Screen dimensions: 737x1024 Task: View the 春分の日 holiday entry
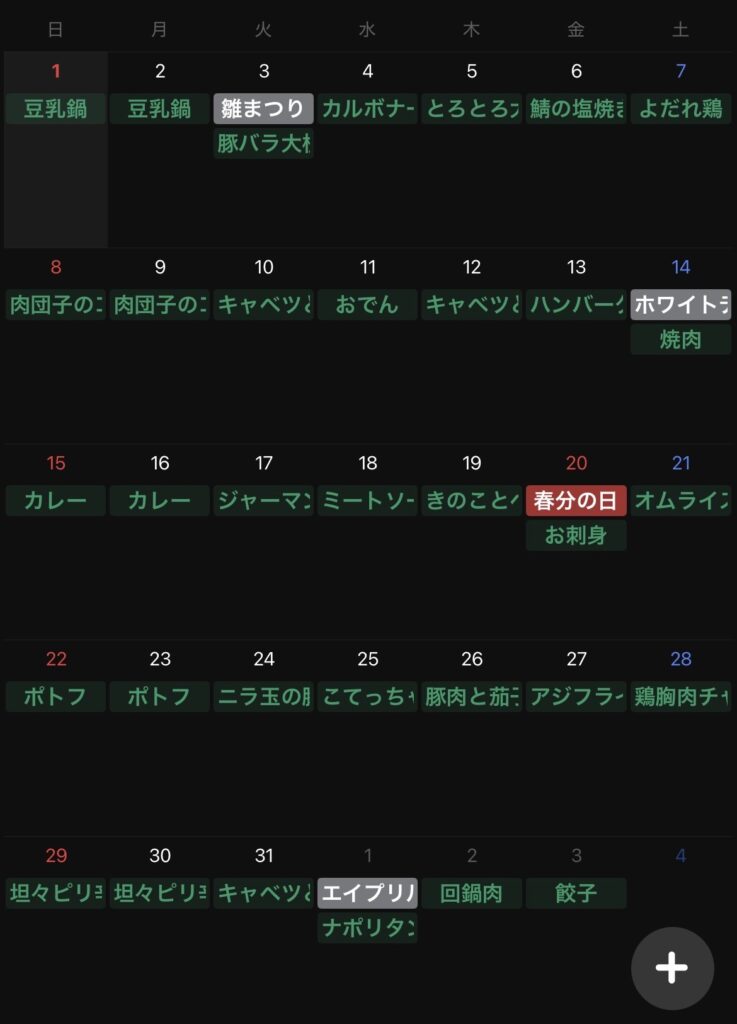[576, 501]
